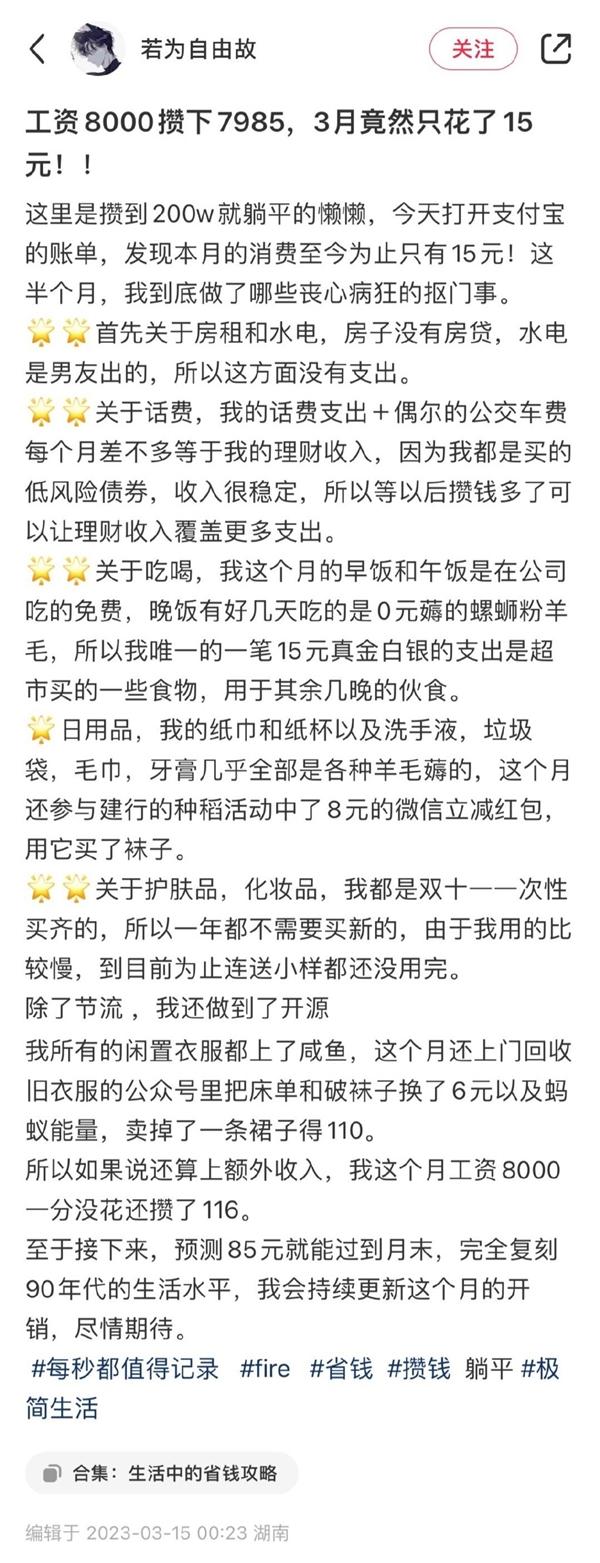Viewport: 600px width, 1563px height.
Task: Open the #极简生活 hashtag
Action: pyautogui.click(x=62, y=1409)
